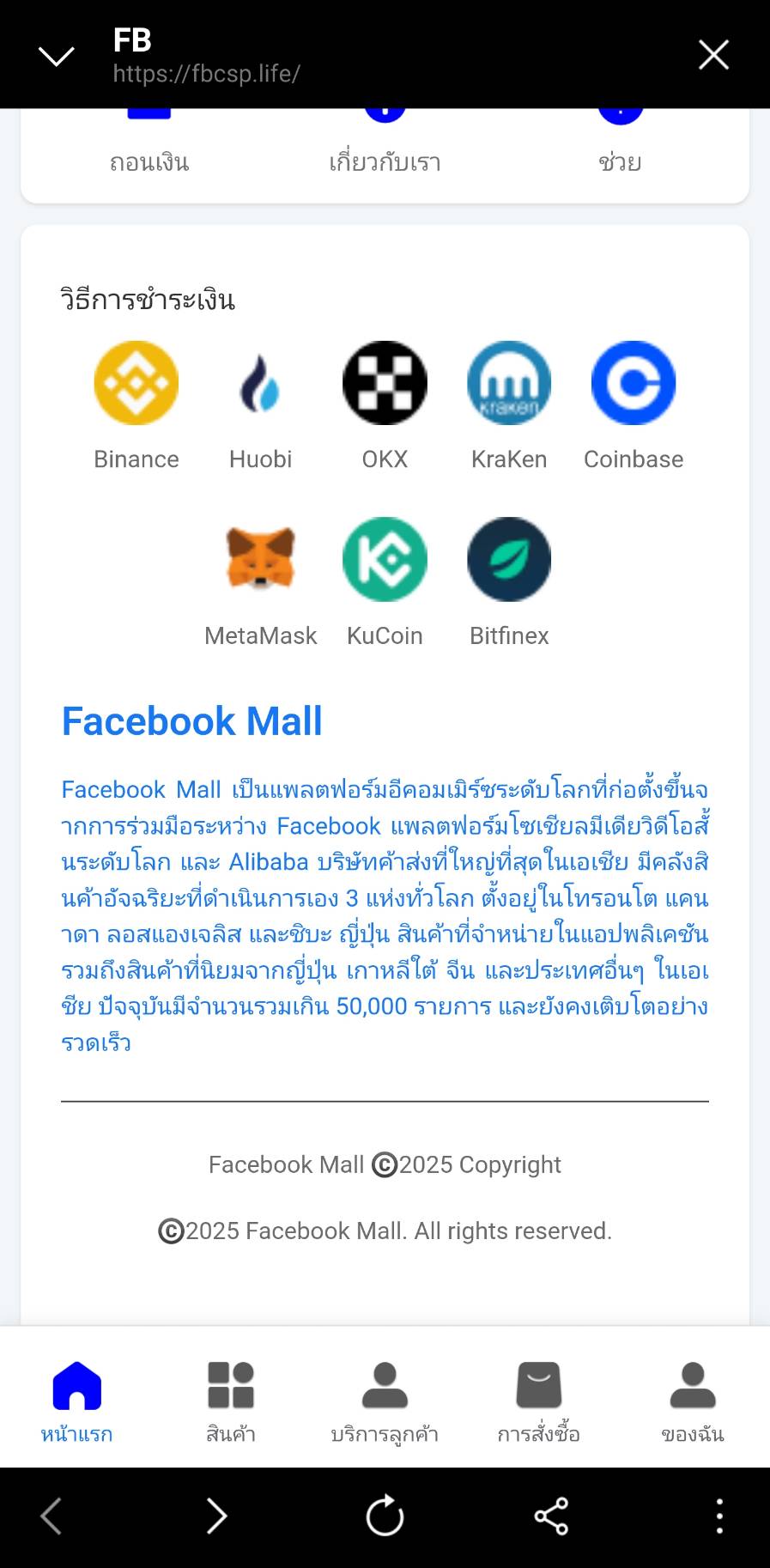
Task: Open the browser overflow menu
Action: pyautogui.click(x=719, y=1516)
